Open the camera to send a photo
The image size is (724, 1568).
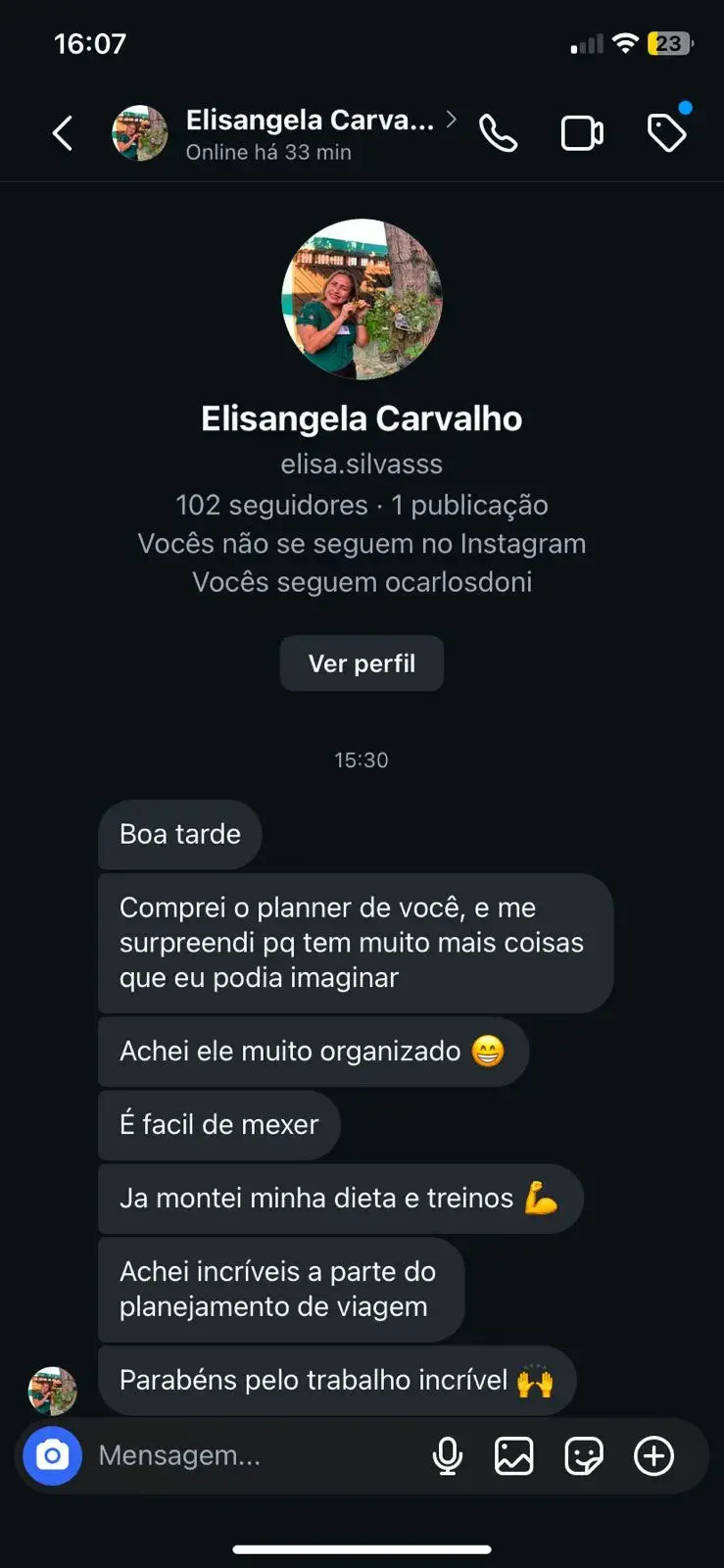[x=51, y=1456]
